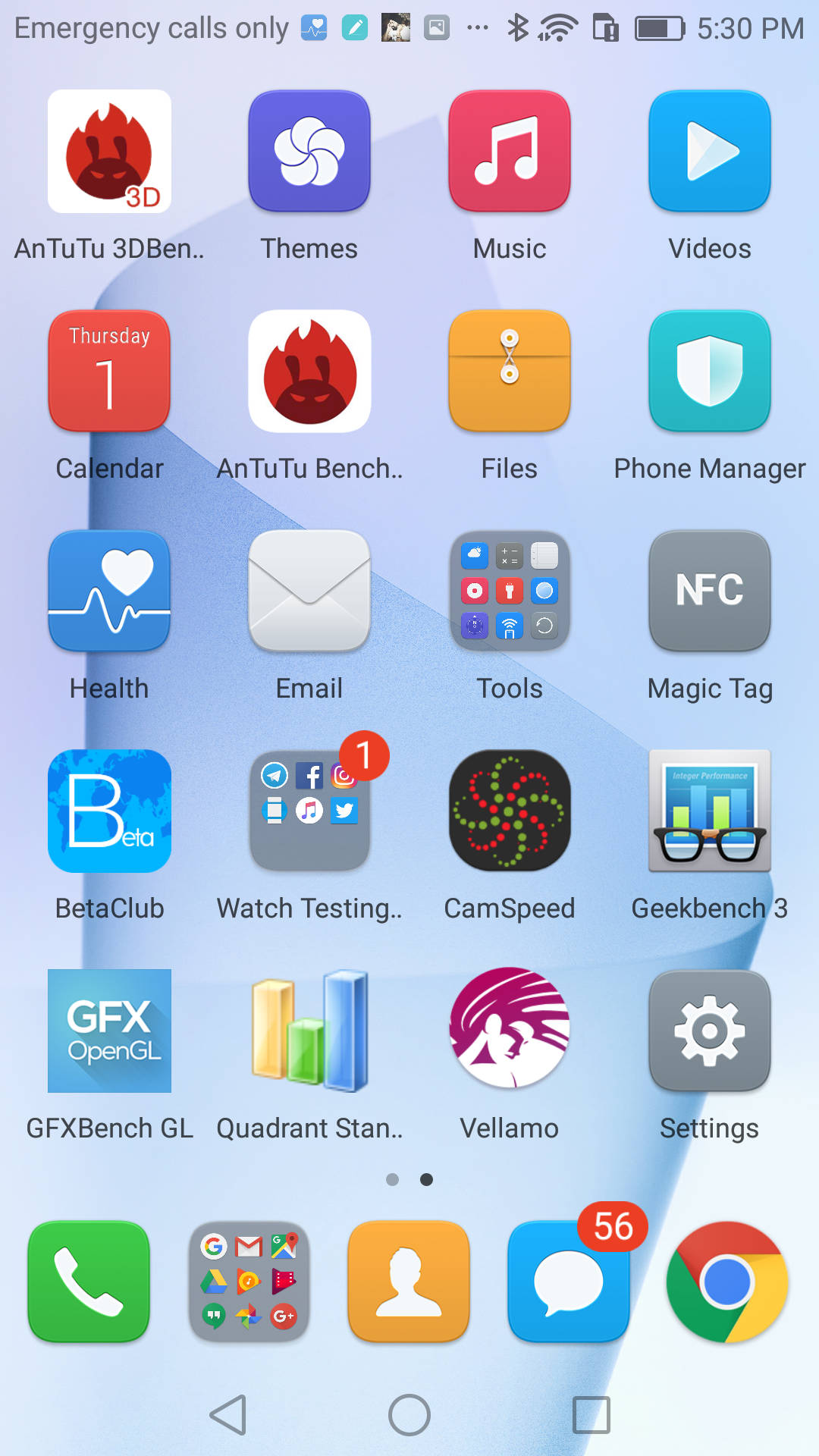The image size is (819, 1456).
Task: Launch Chrome browser
Action: click(x=728, y=1282)
